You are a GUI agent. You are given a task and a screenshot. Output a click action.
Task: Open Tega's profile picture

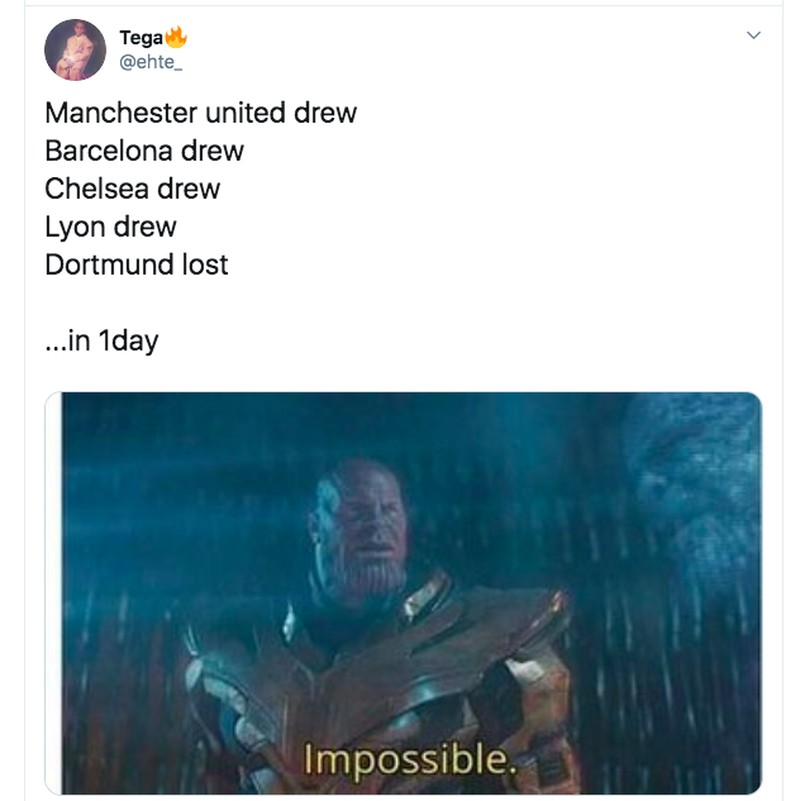(x=75, y=49)
